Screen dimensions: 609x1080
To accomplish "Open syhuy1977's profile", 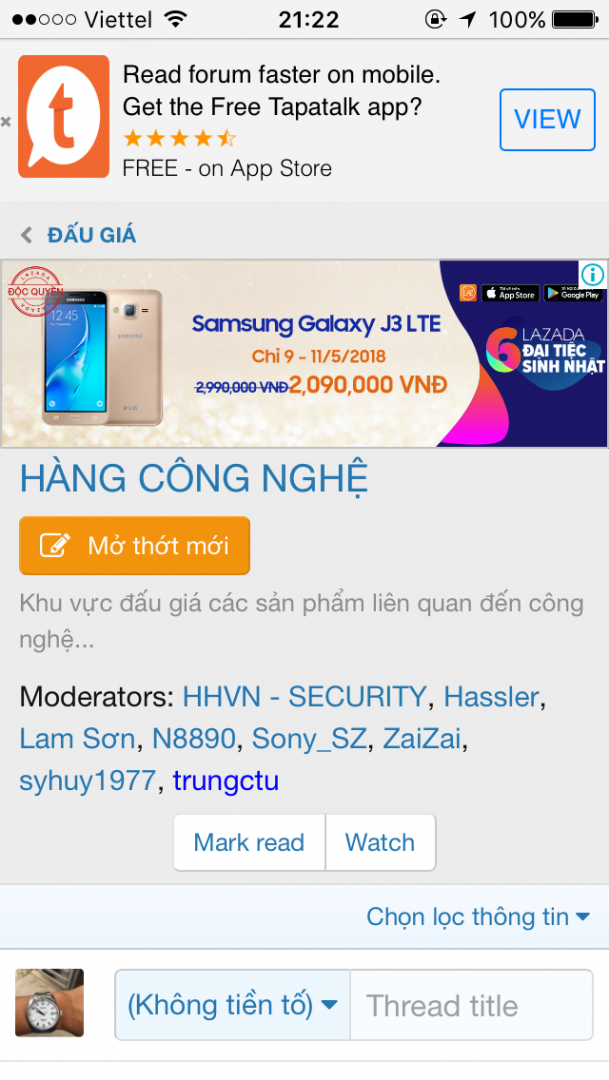I will (x=87, y=780).
